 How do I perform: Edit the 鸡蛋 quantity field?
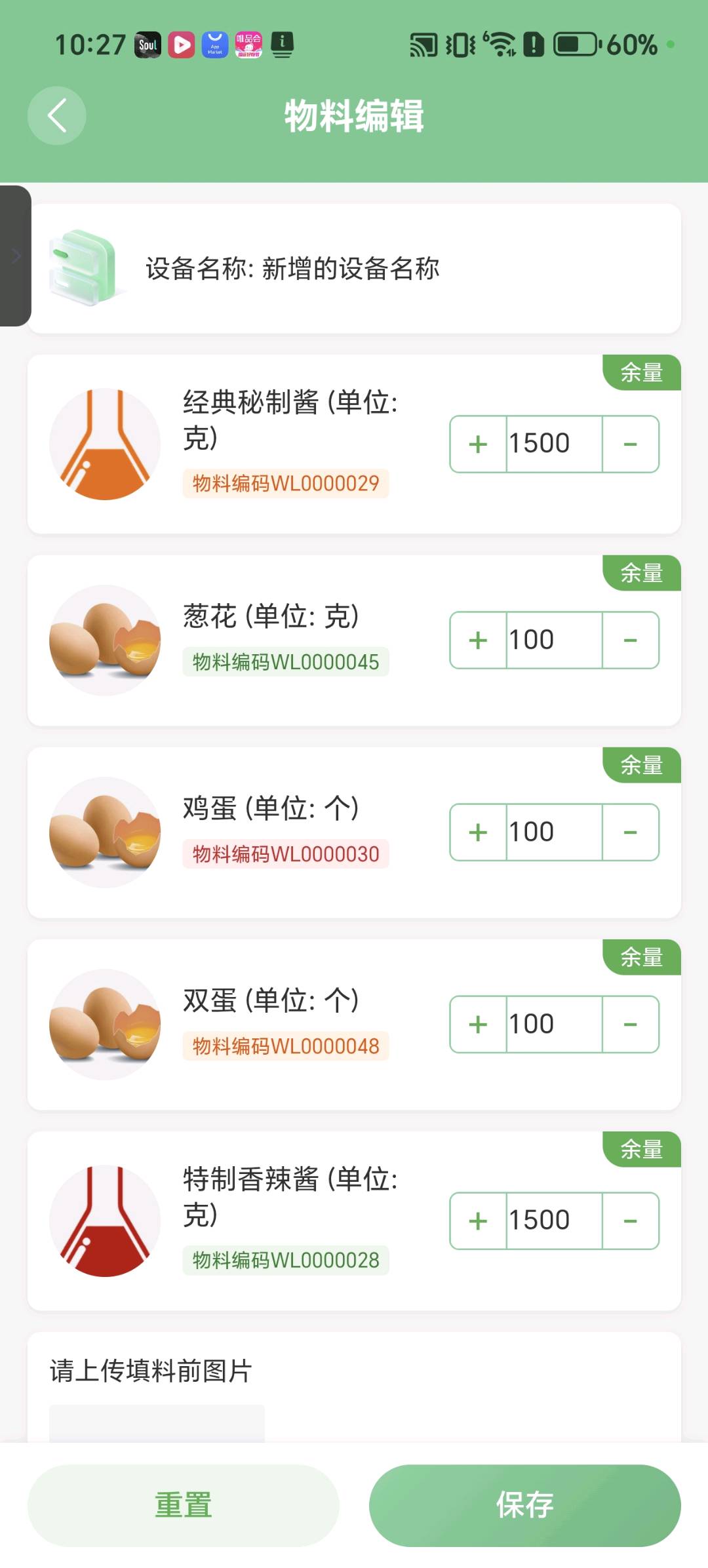[554, 832]
